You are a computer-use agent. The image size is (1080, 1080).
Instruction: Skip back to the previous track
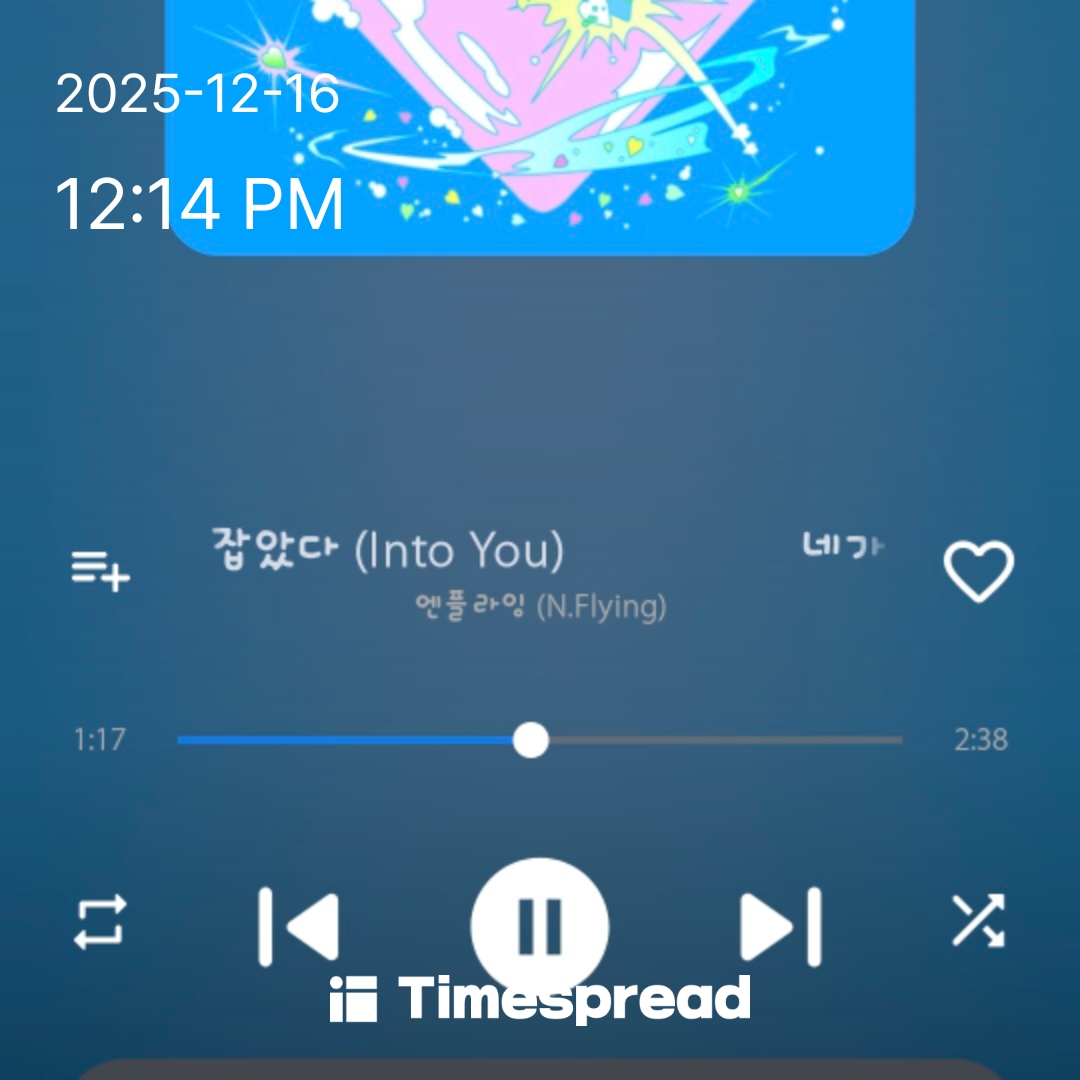(x=298, y=925)
